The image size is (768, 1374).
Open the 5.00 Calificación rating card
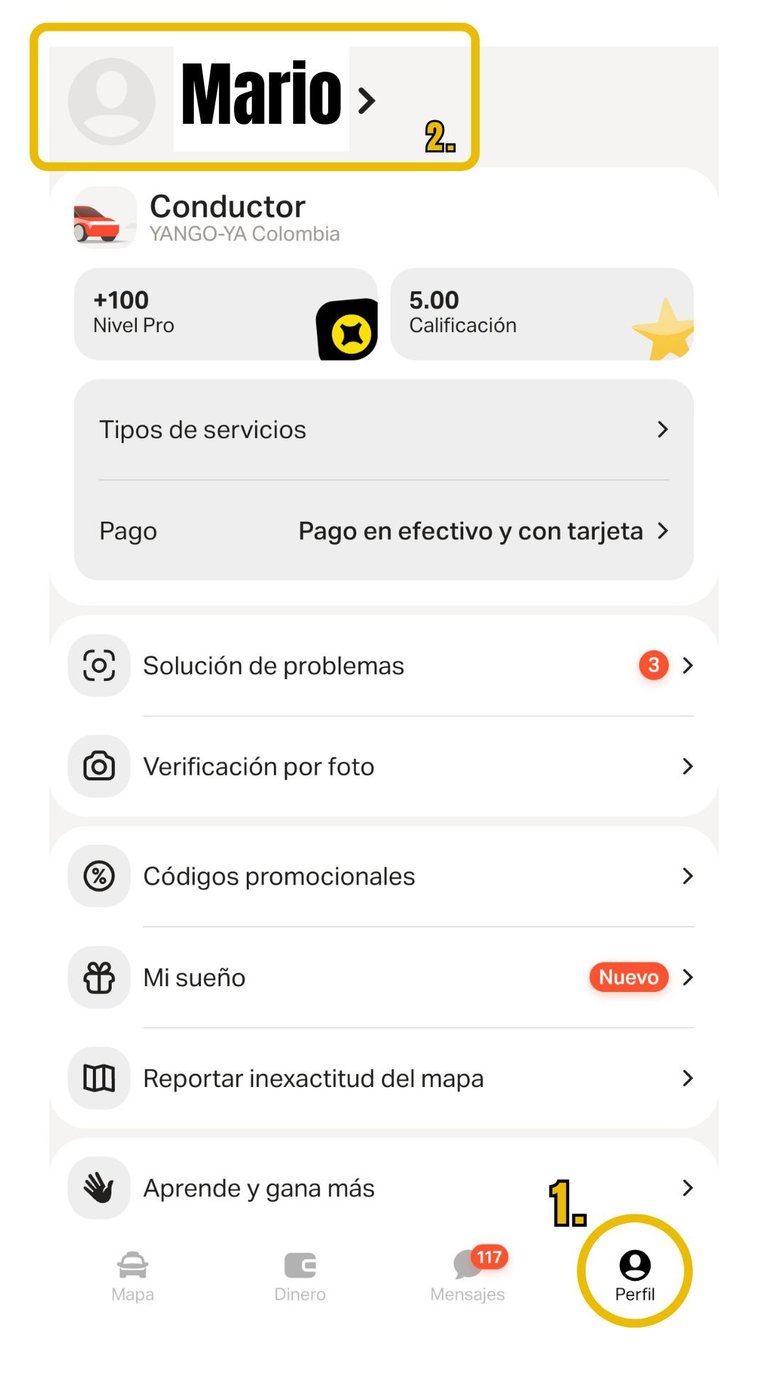(541, 314)
